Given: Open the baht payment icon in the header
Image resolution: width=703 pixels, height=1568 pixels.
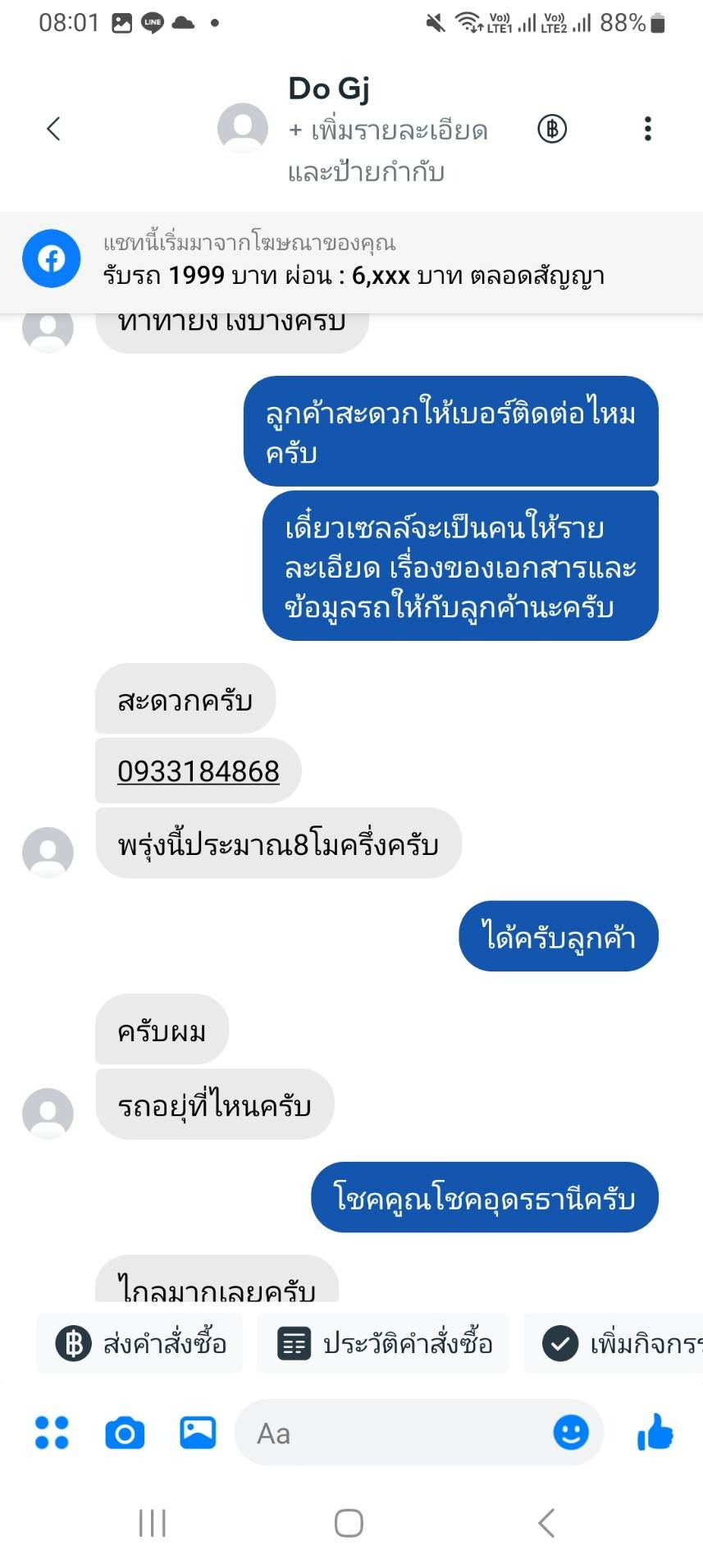Looking at the screenshot, I should click(x=552, y=129).
